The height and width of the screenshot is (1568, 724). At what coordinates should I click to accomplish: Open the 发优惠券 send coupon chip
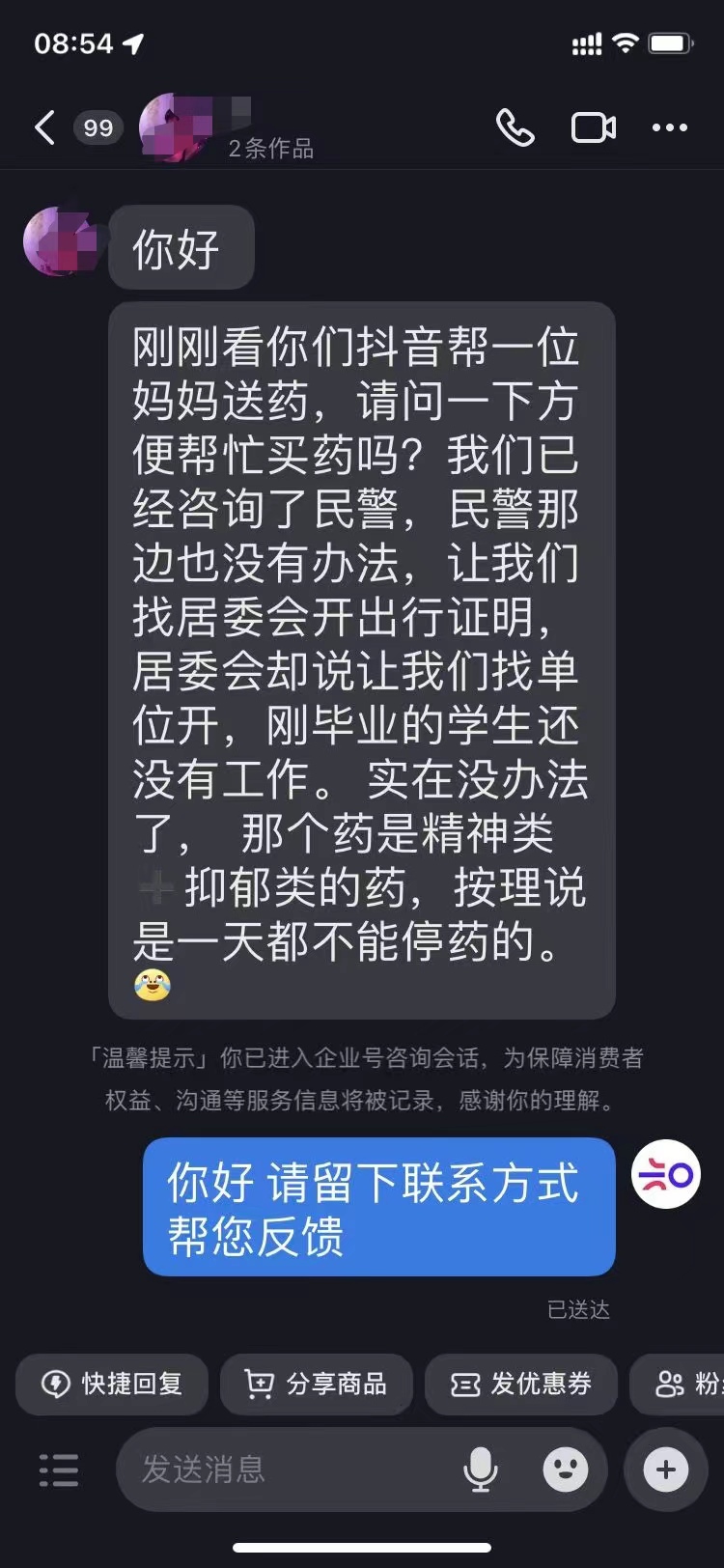click(521, 1385)
